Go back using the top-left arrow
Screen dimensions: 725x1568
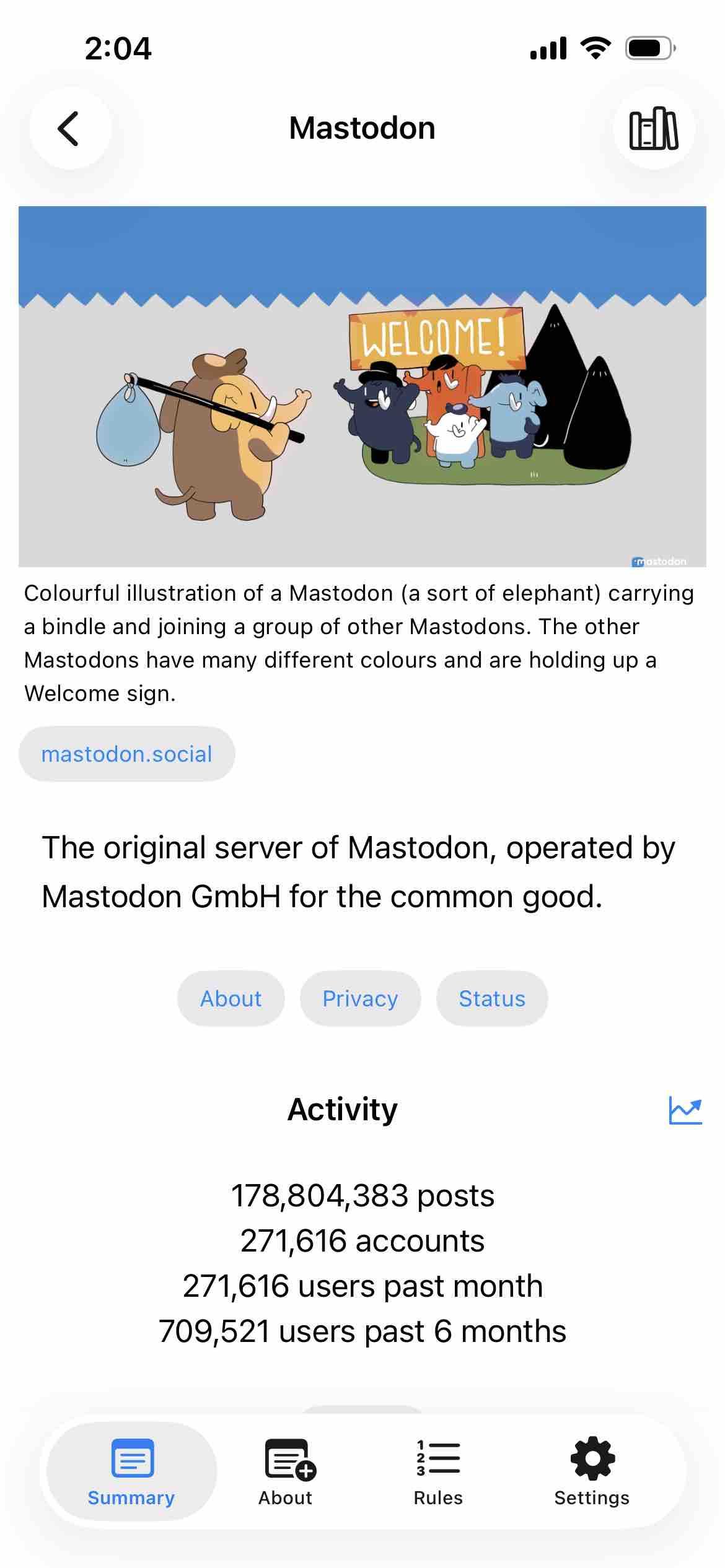70,128
